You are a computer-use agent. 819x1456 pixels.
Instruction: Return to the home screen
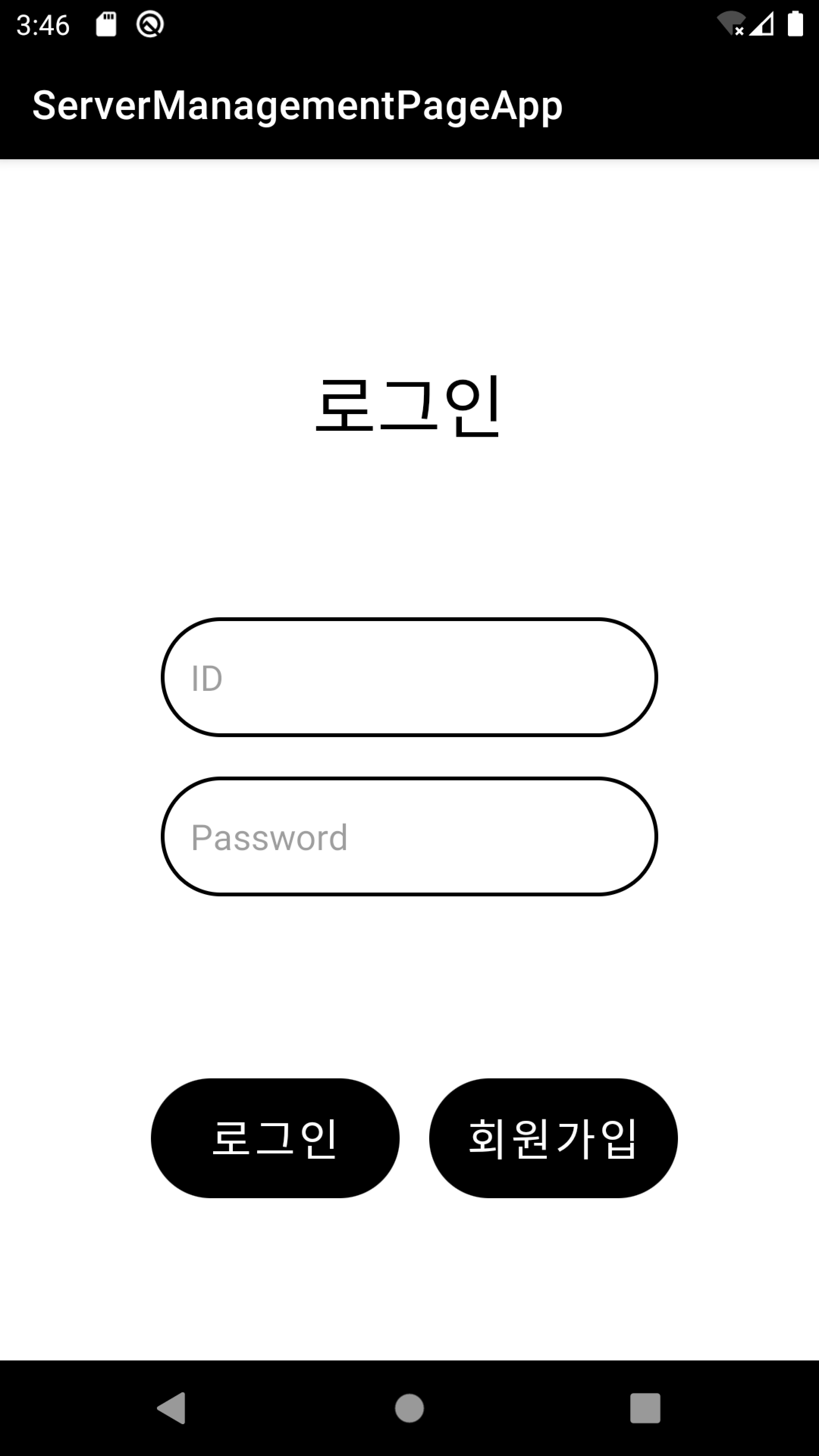409,1408
